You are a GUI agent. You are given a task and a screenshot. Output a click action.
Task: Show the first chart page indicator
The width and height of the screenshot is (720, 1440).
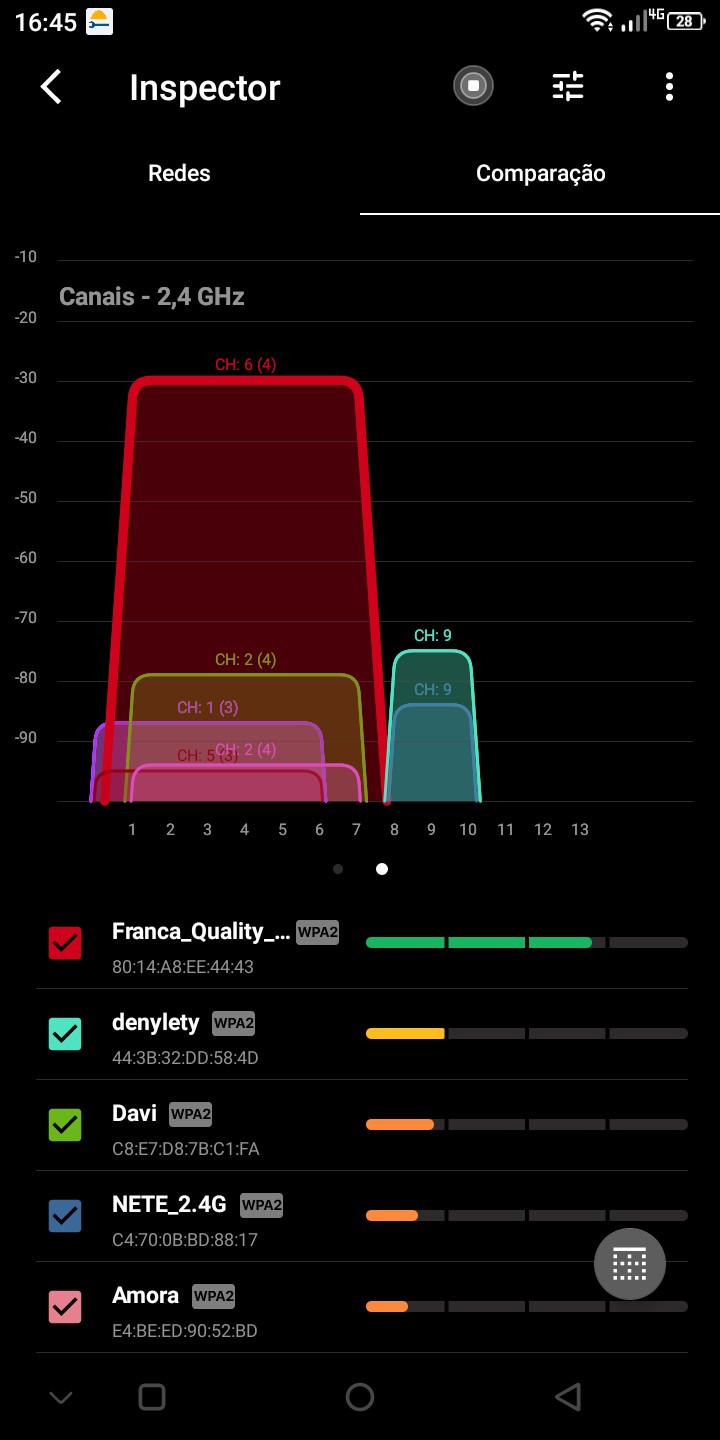(x=338, y=869)
